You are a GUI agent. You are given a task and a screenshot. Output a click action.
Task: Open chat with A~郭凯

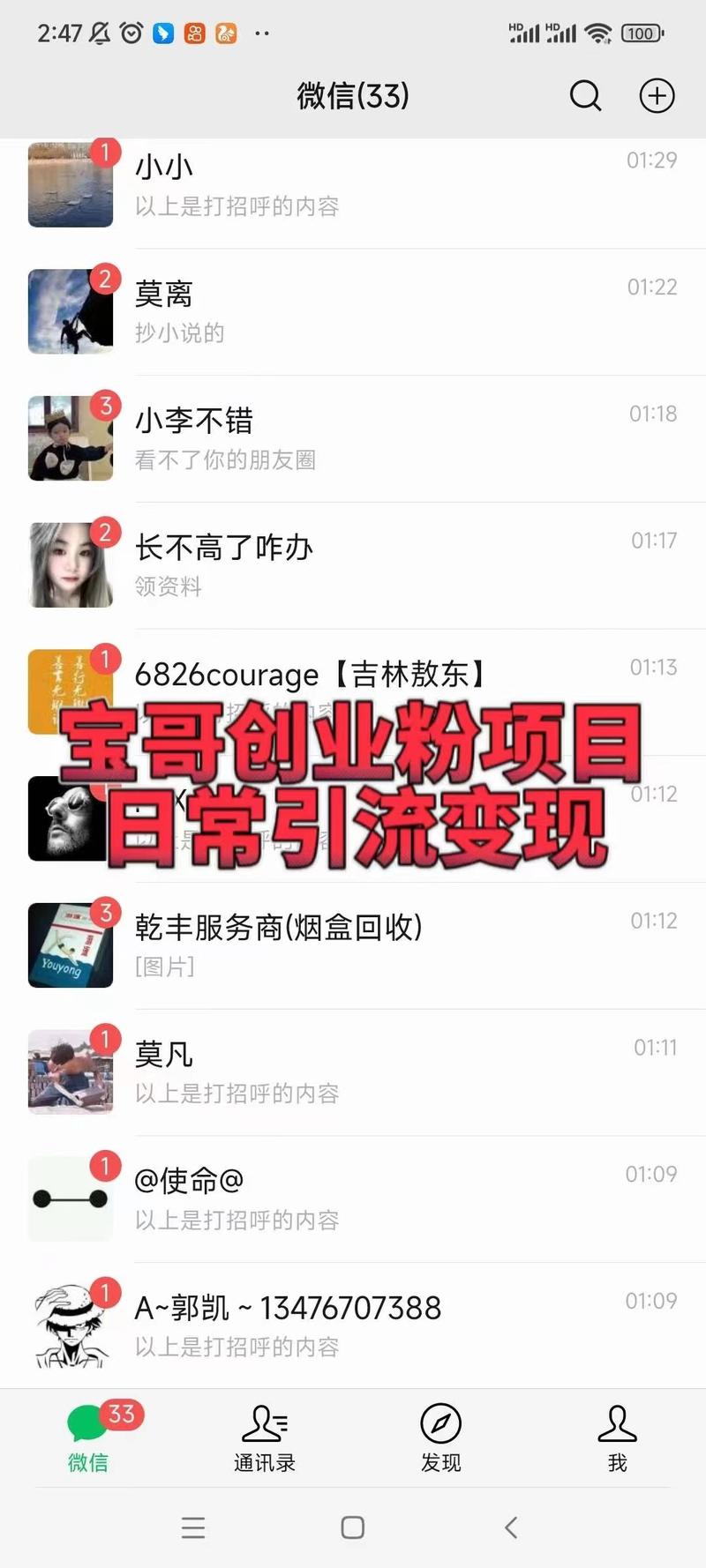click(x=353, y=1325)
